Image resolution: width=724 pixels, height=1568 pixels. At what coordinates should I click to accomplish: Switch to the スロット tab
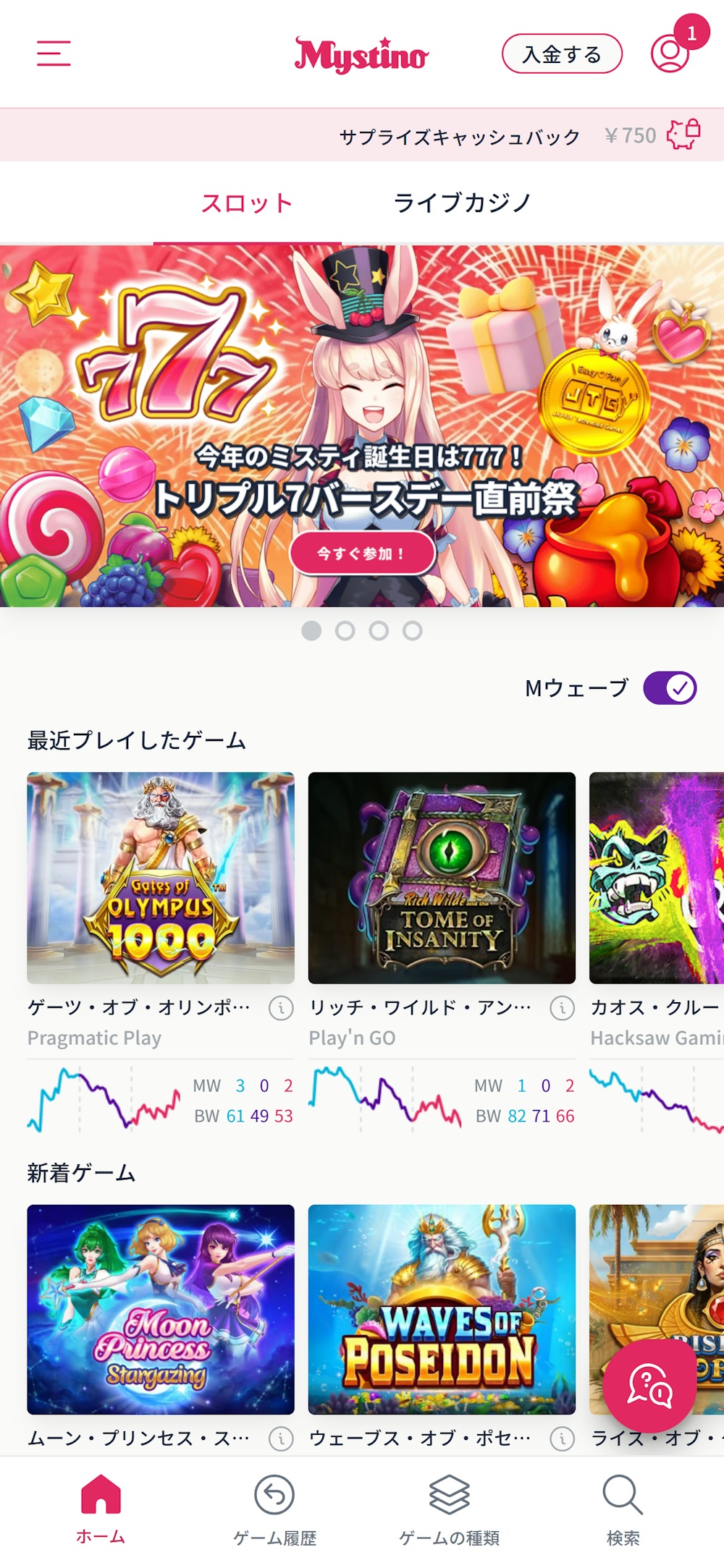(x=247, y=203)
